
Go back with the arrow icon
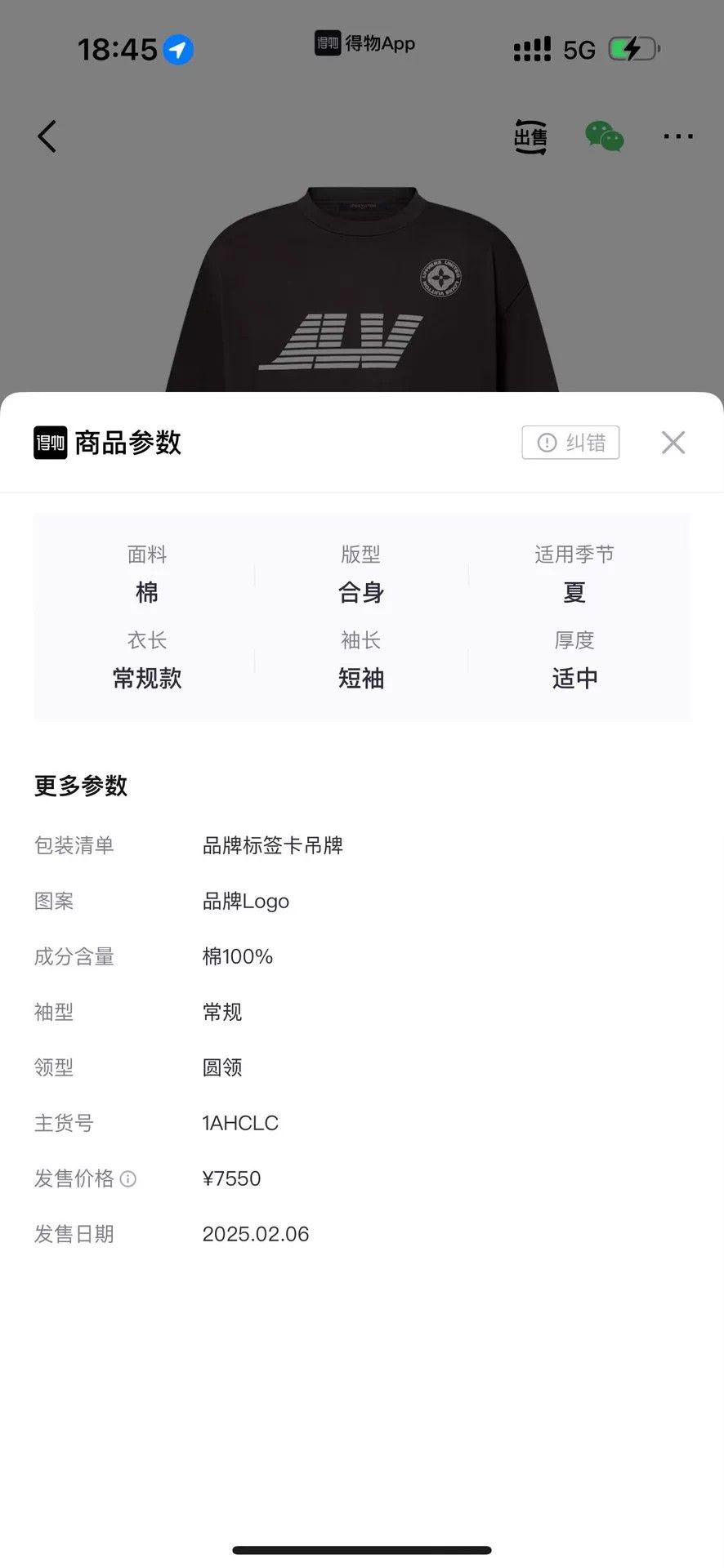47,136
